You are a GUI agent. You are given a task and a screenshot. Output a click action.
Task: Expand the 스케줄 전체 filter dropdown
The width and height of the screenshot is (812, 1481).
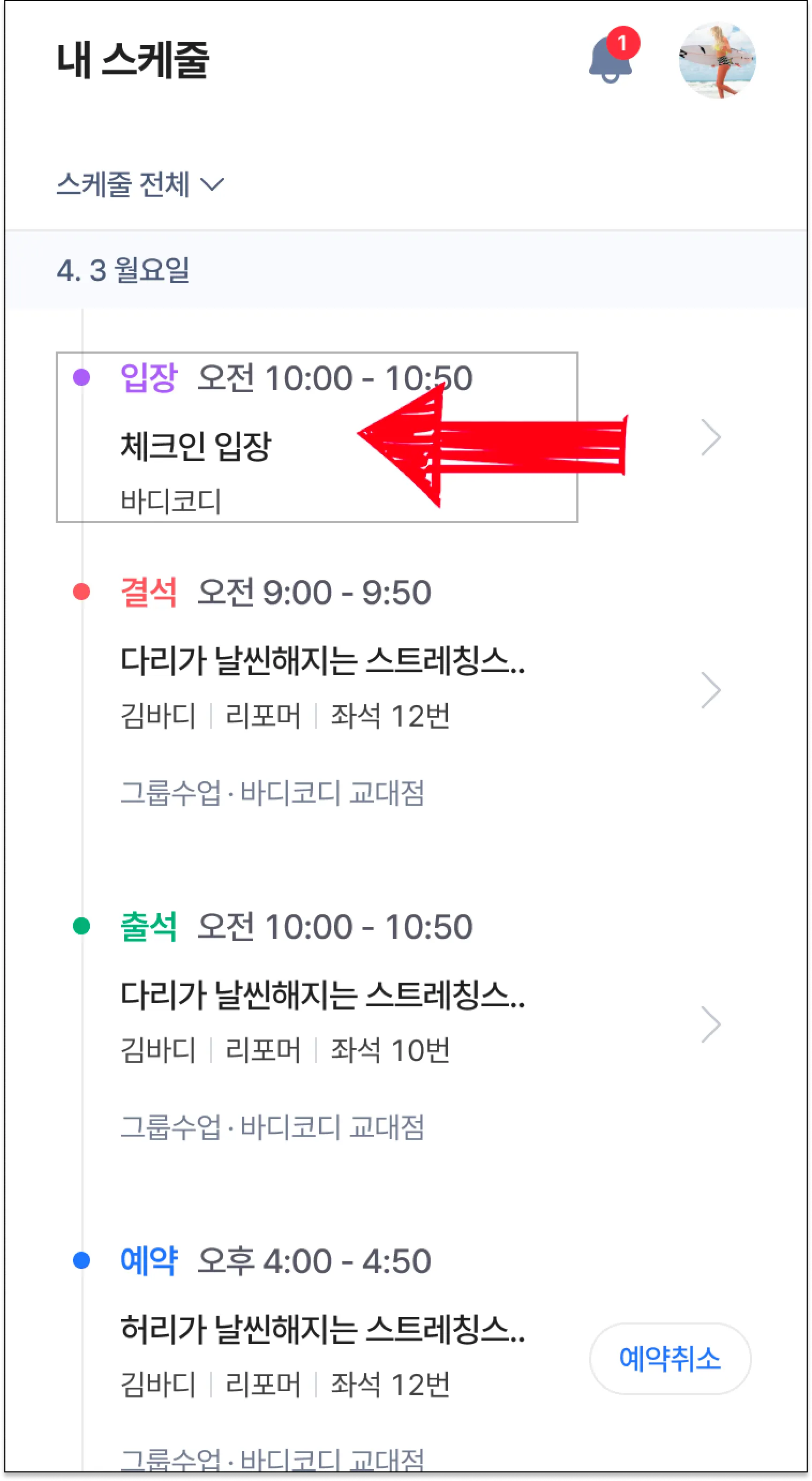[140, 184]
